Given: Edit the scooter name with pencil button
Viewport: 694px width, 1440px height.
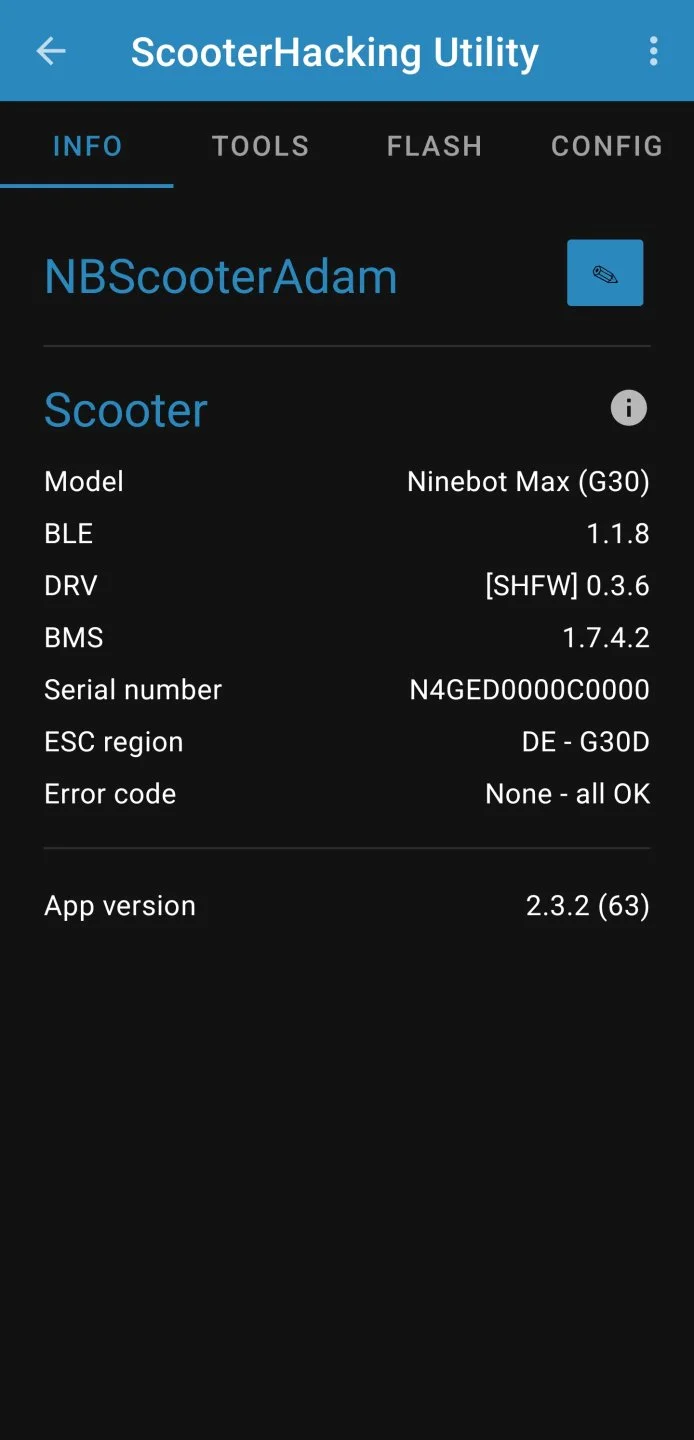Looking at the screenshot, I should coord(604,273).
